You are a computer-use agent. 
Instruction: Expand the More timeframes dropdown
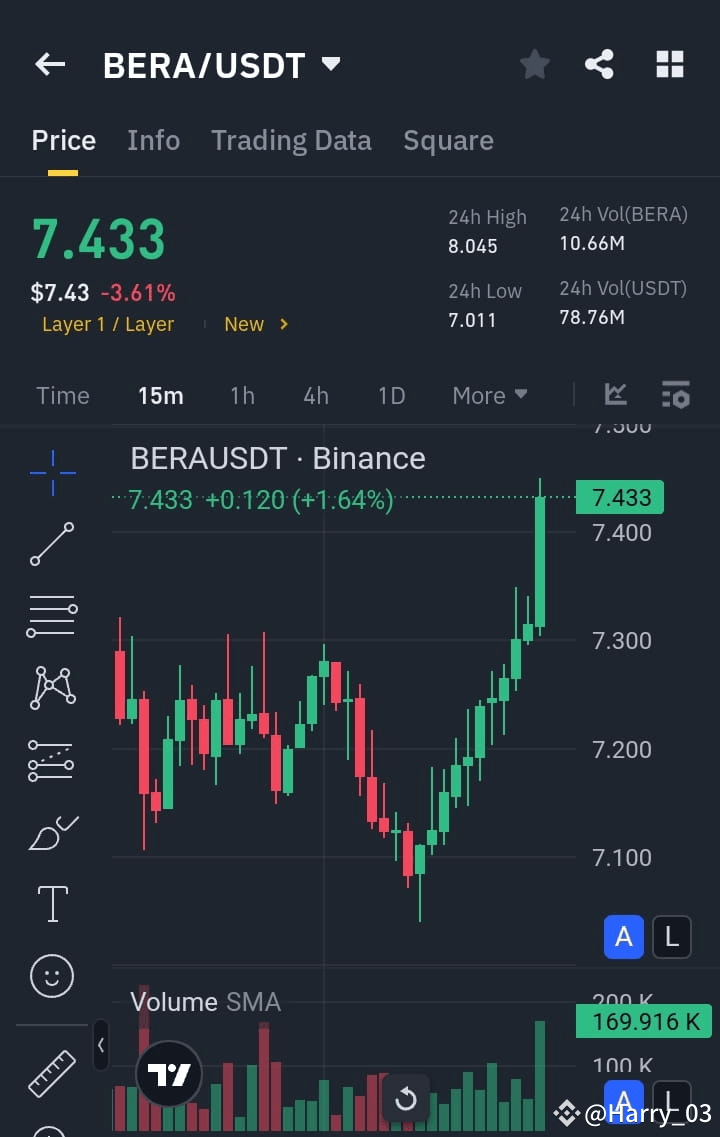click(489, 395)
